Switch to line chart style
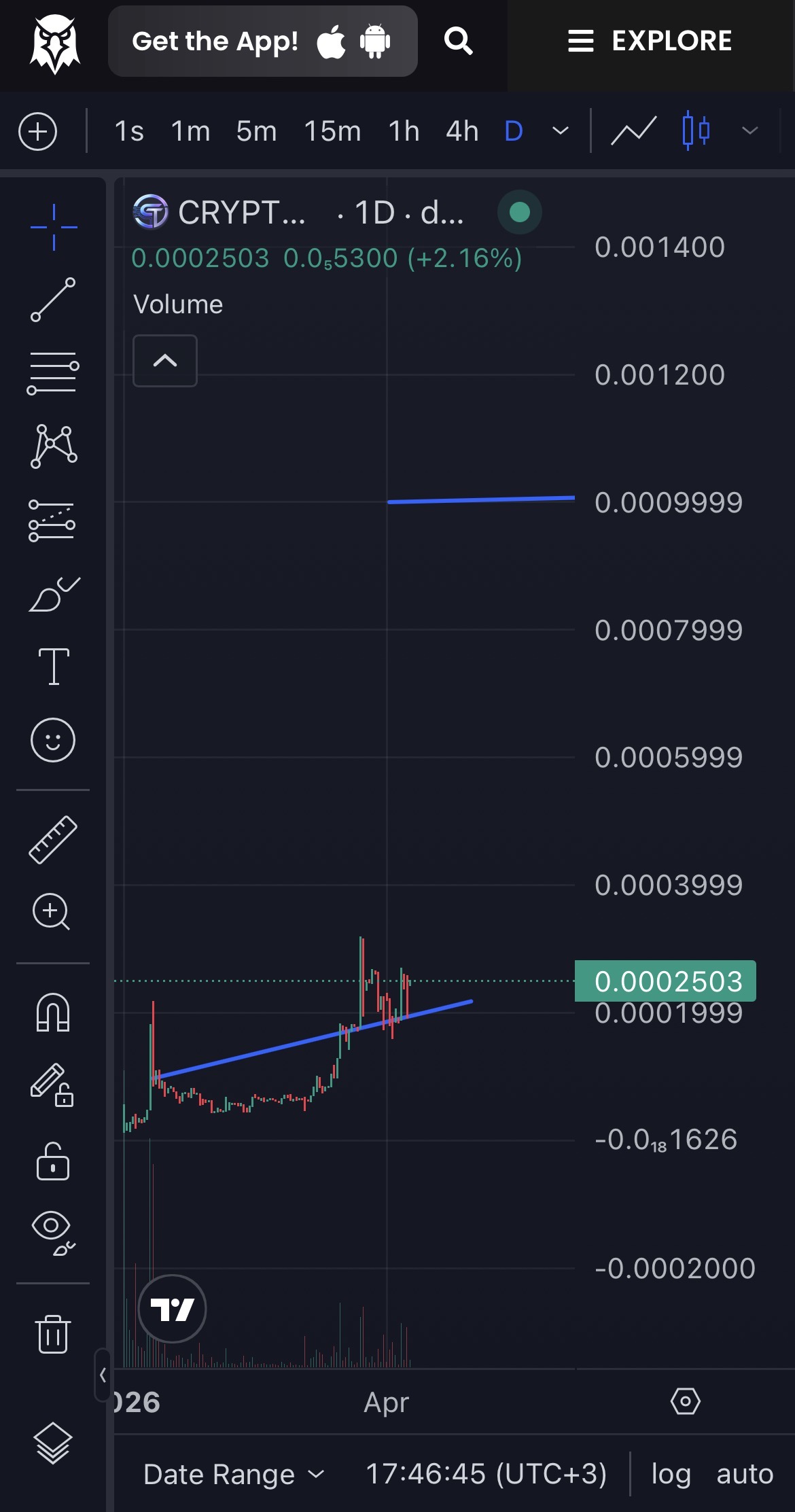Screen dimensions: 795x1512 [x=633, y=130]
